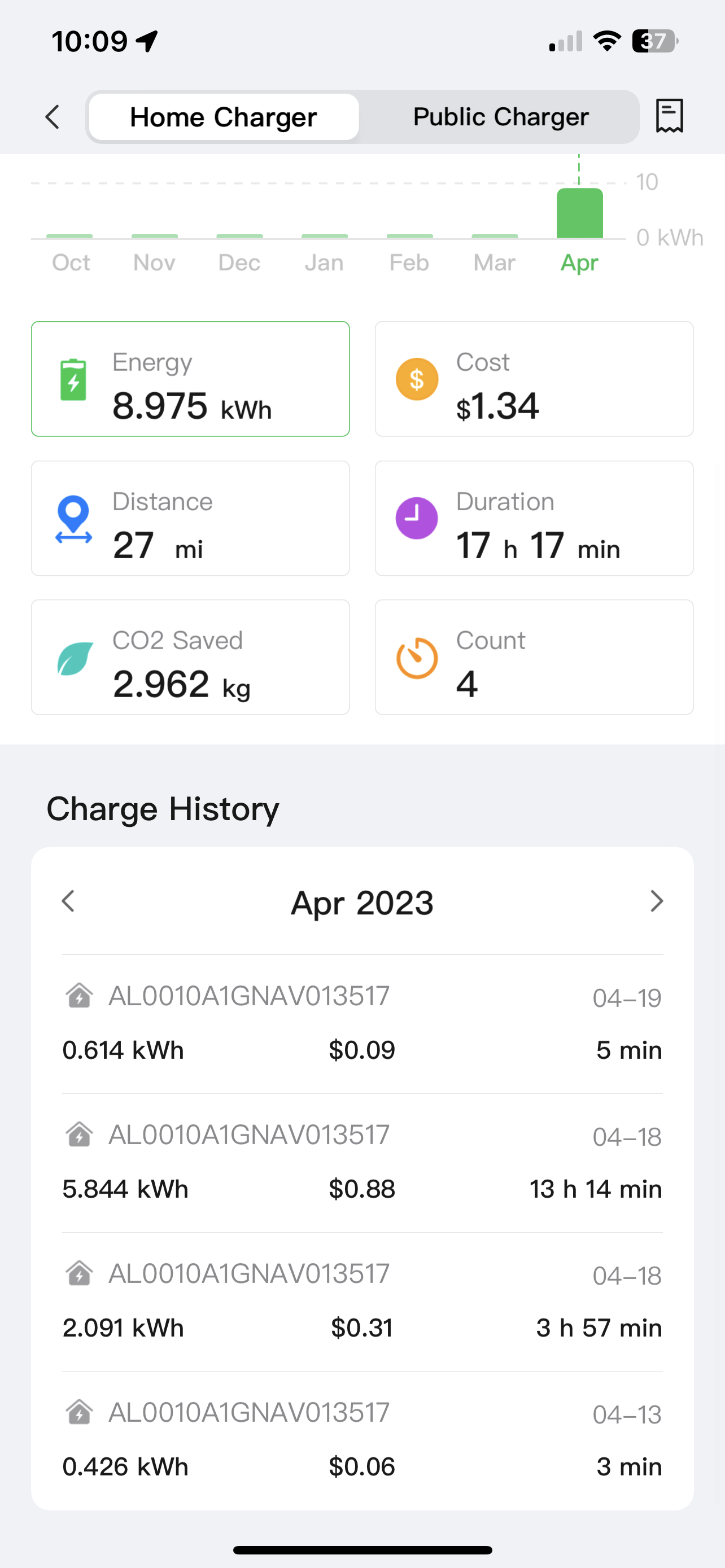Tap the orange dollar Cost icon

click(x=417, y=380)
